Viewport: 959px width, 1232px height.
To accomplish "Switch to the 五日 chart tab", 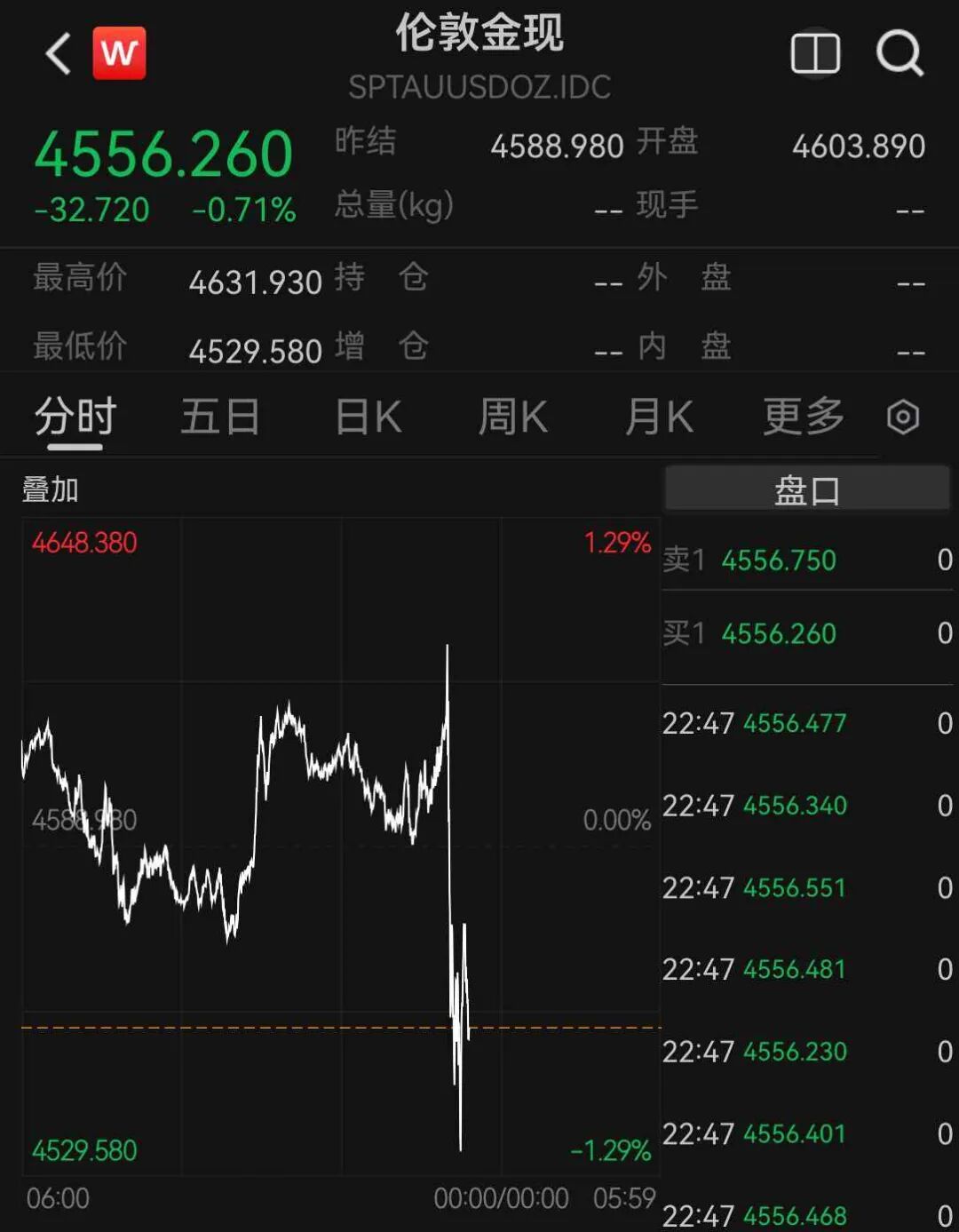I will [220, 417].
